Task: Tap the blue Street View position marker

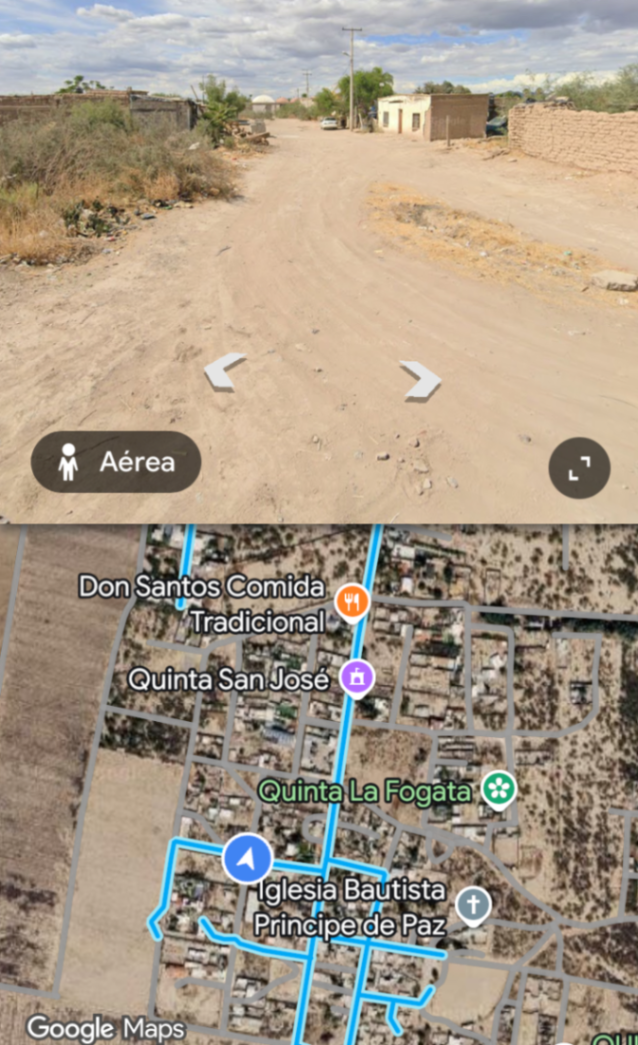Action: 247,858
